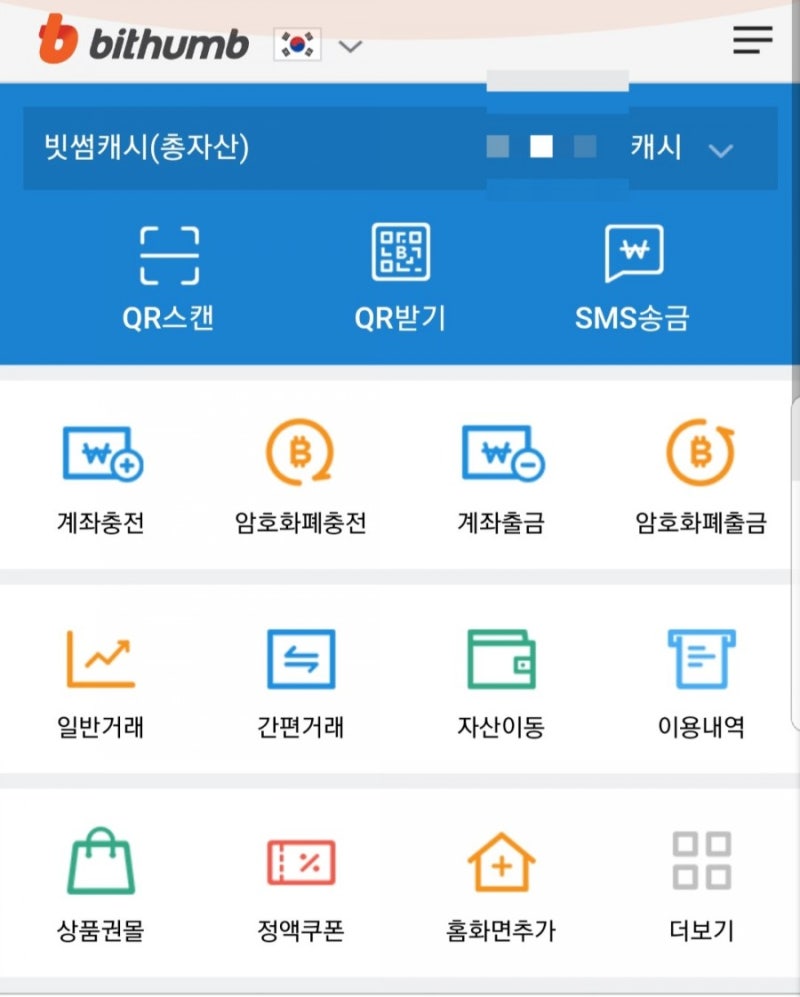
Task: Open the 상품권몰 gift shop icon
Action: point(99,883)
